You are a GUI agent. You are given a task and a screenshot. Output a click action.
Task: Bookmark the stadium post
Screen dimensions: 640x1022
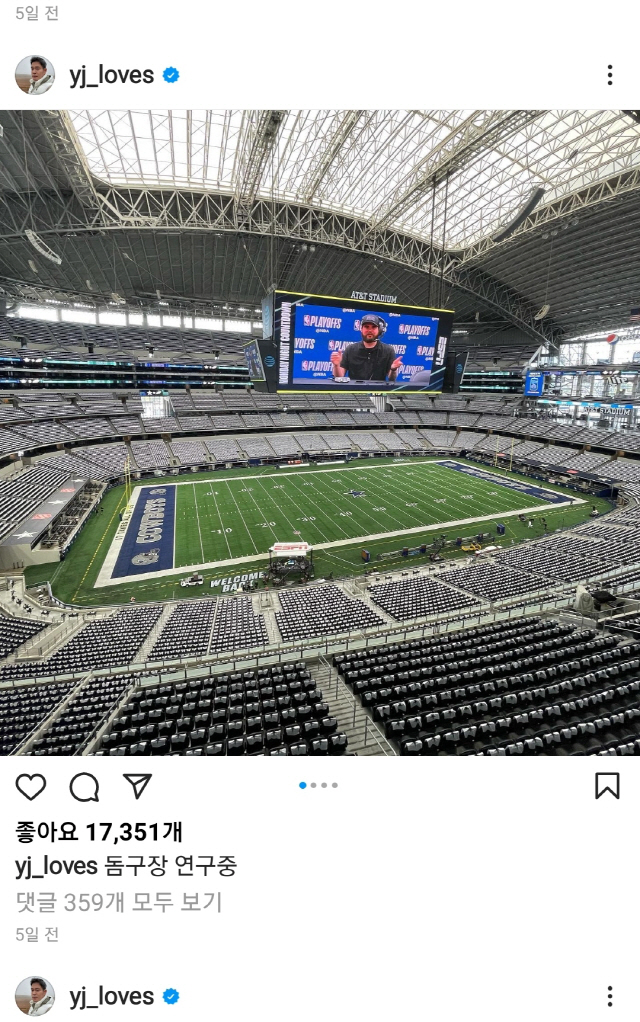pos(607,786)
